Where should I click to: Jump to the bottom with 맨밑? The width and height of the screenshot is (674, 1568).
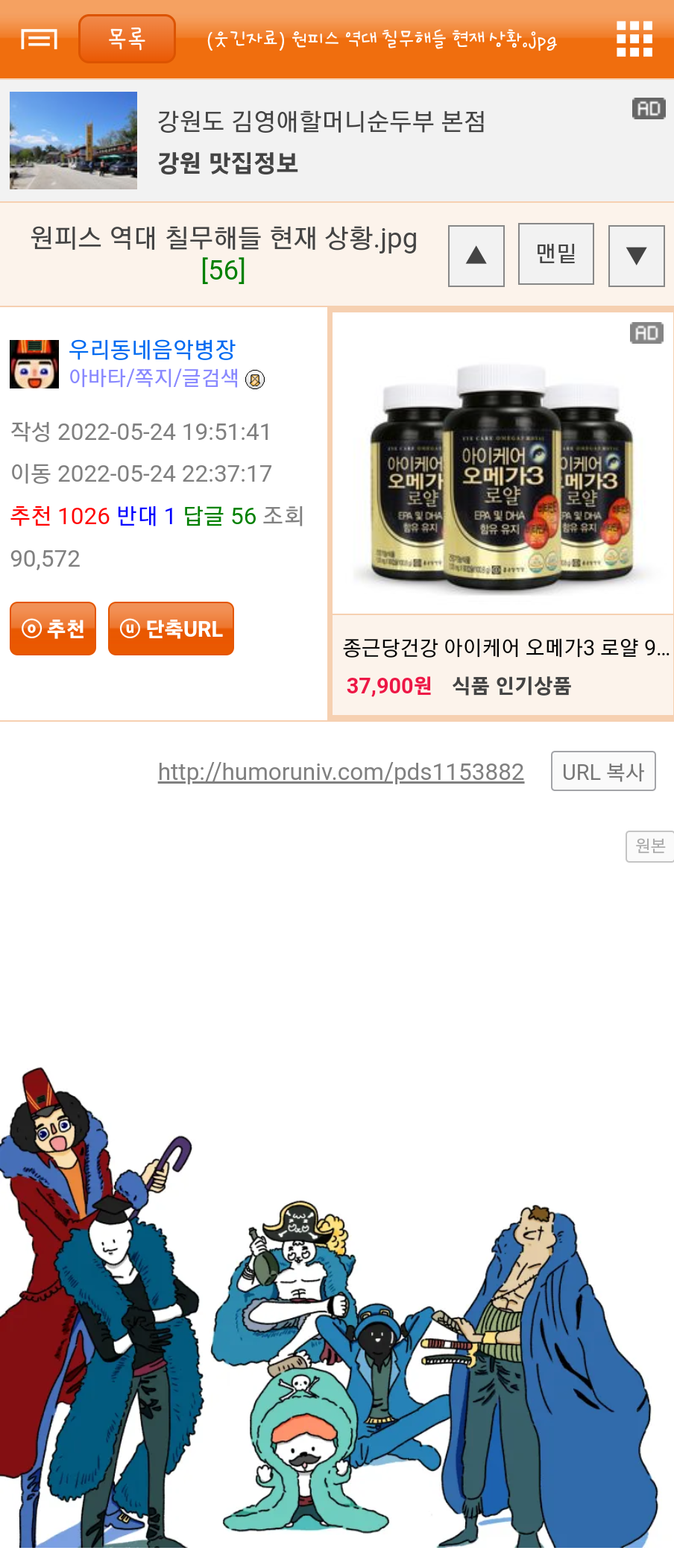tap(556, 254)
